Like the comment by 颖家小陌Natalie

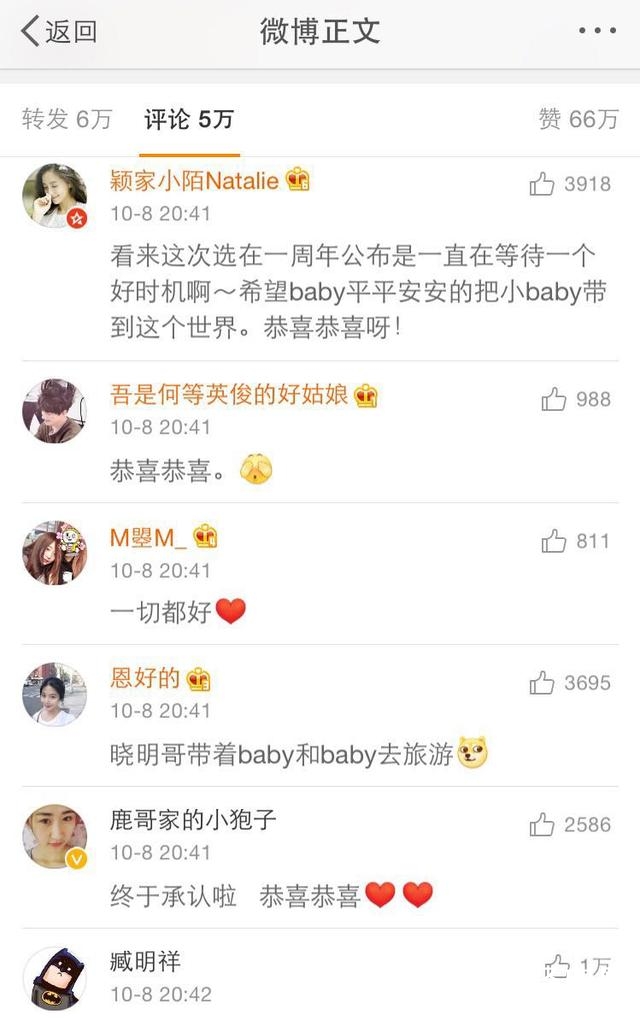(542, 184)
